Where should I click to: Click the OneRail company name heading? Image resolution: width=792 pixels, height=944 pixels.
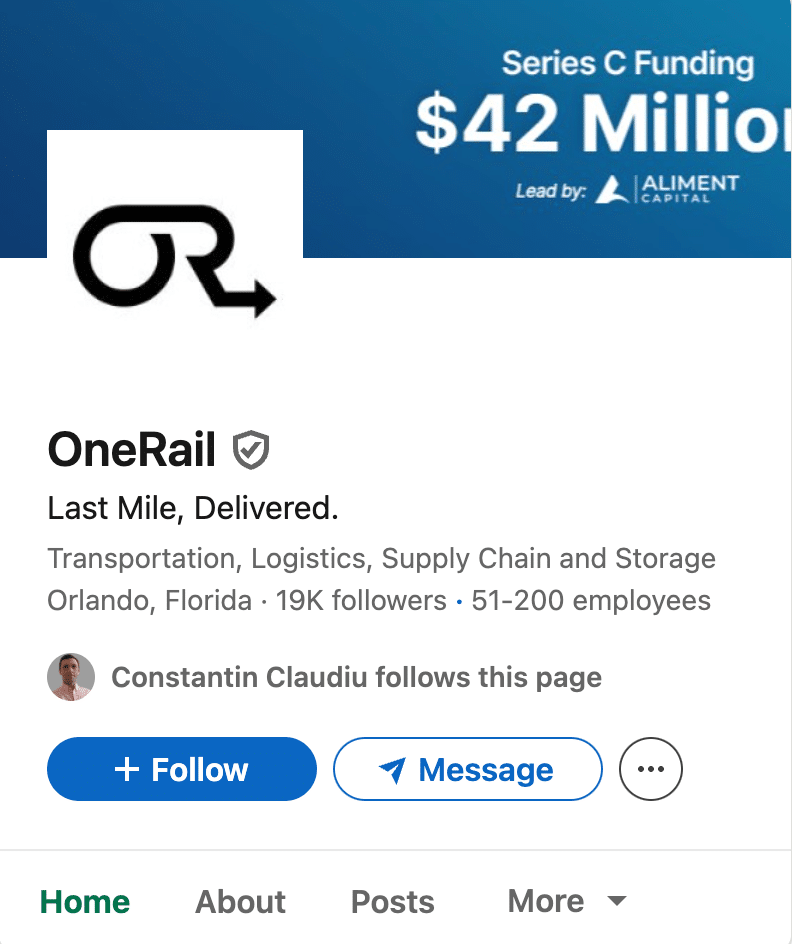pos(131,450)
